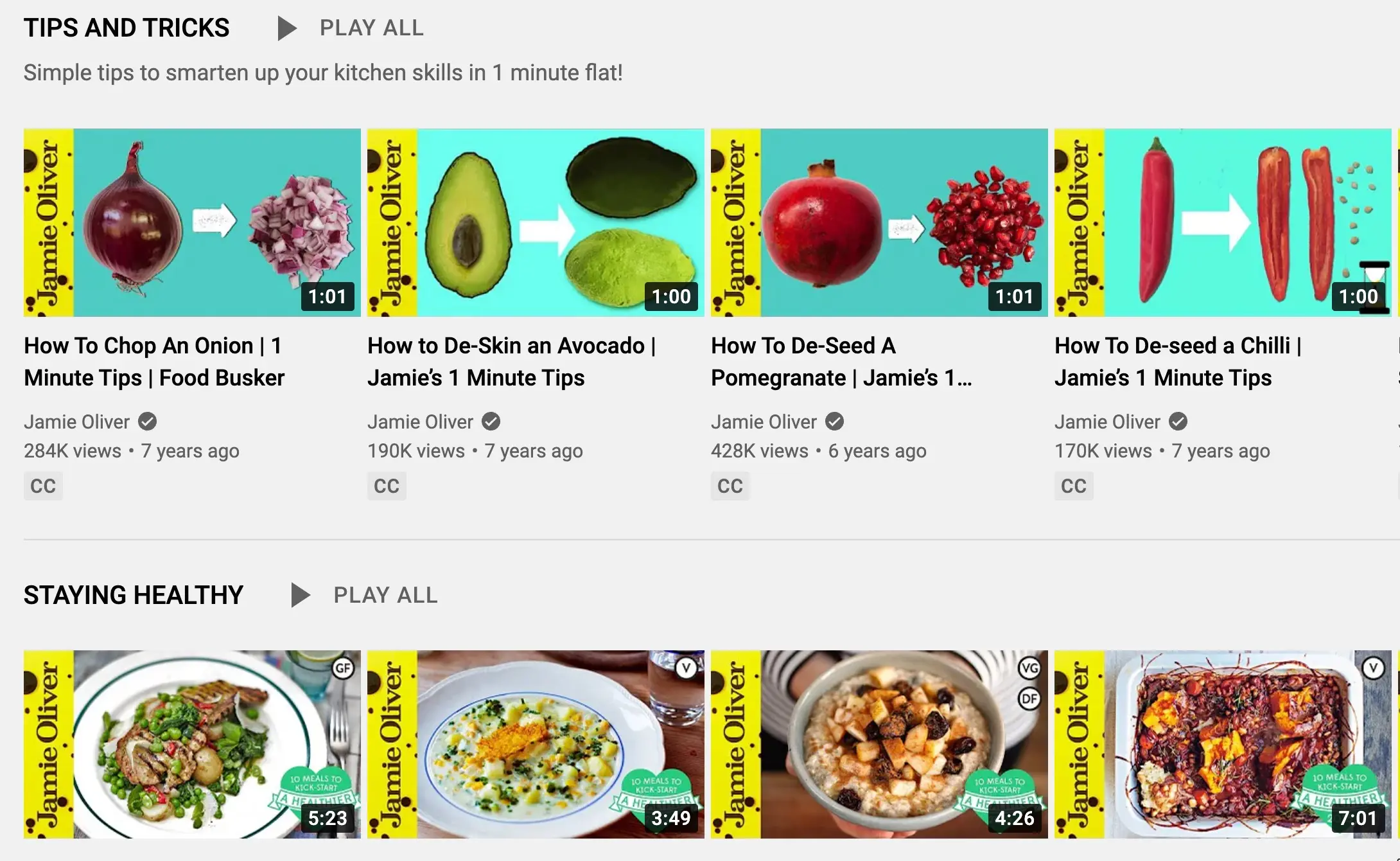
Task: Open the 4:26 porridge bowl video
Action: point(879,744)
